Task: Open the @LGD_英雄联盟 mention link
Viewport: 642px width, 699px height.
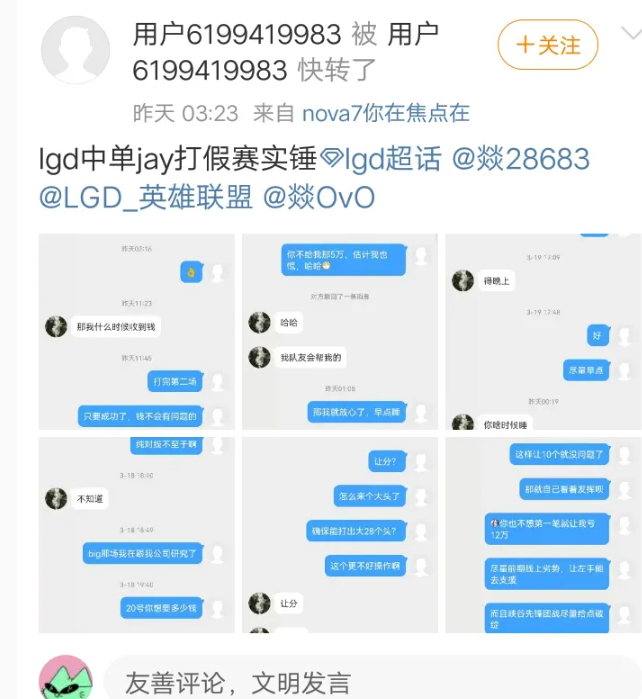Action: (x=145, y=197)
